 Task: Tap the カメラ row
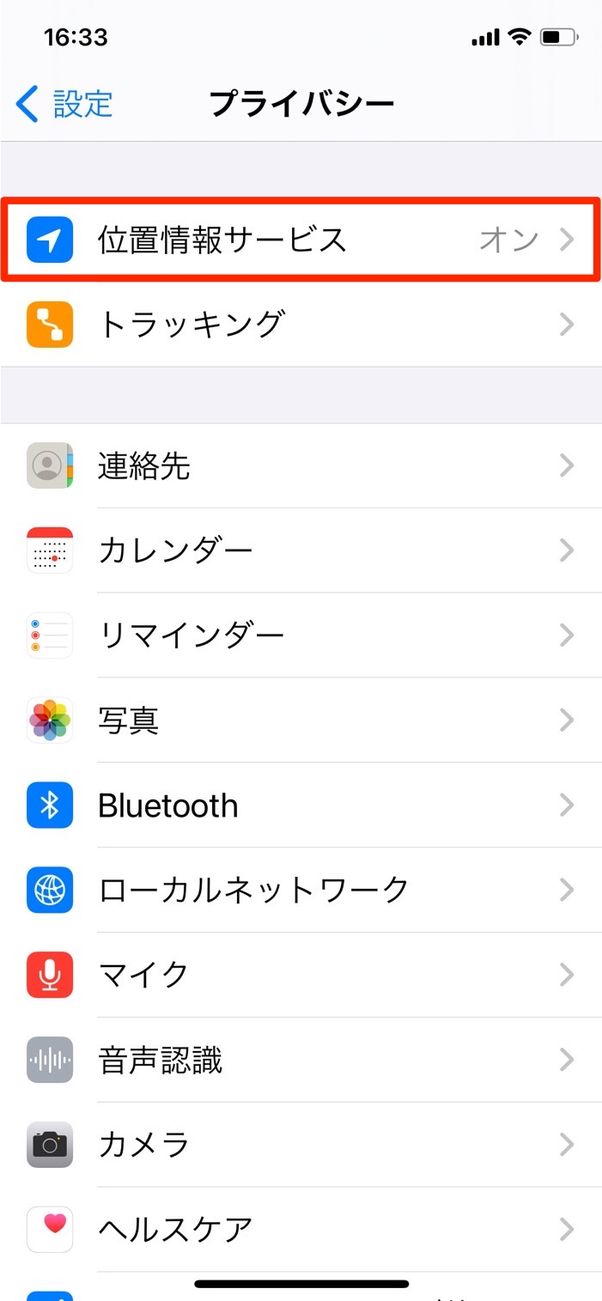coord(300,1144)
